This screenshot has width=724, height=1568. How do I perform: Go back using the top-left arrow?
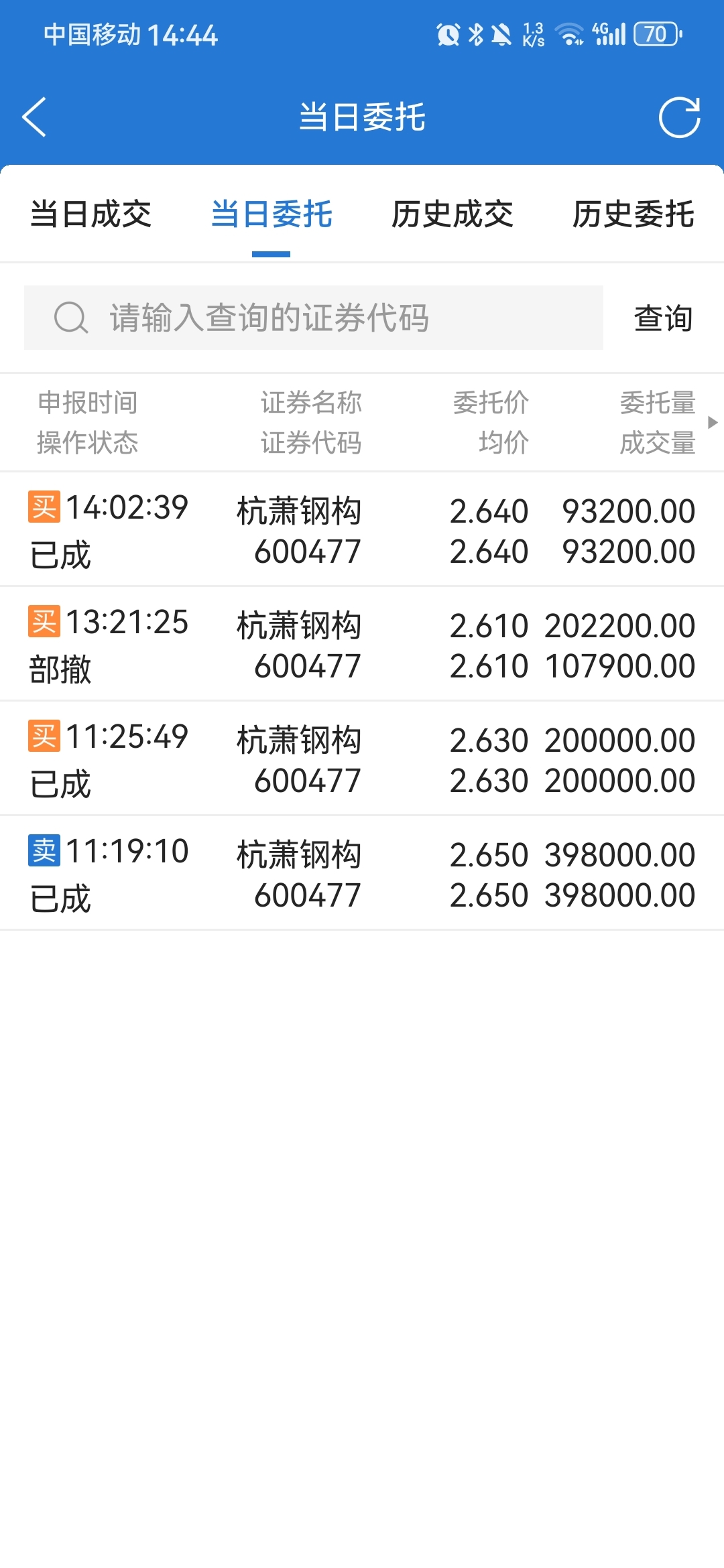(34, 117)
